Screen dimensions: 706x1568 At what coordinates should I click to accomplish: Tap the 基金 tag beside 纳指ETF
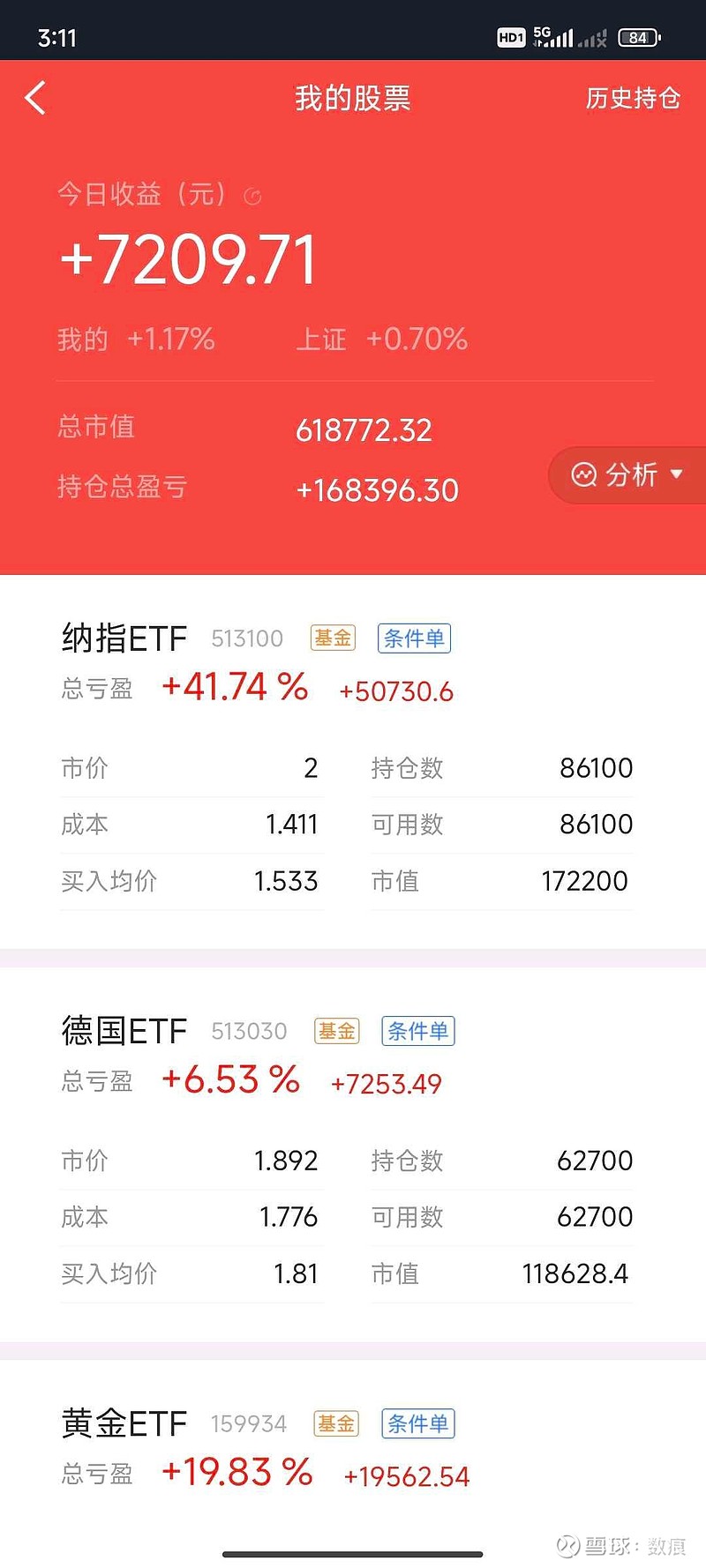pyautogui.click(x=332, y=638)
